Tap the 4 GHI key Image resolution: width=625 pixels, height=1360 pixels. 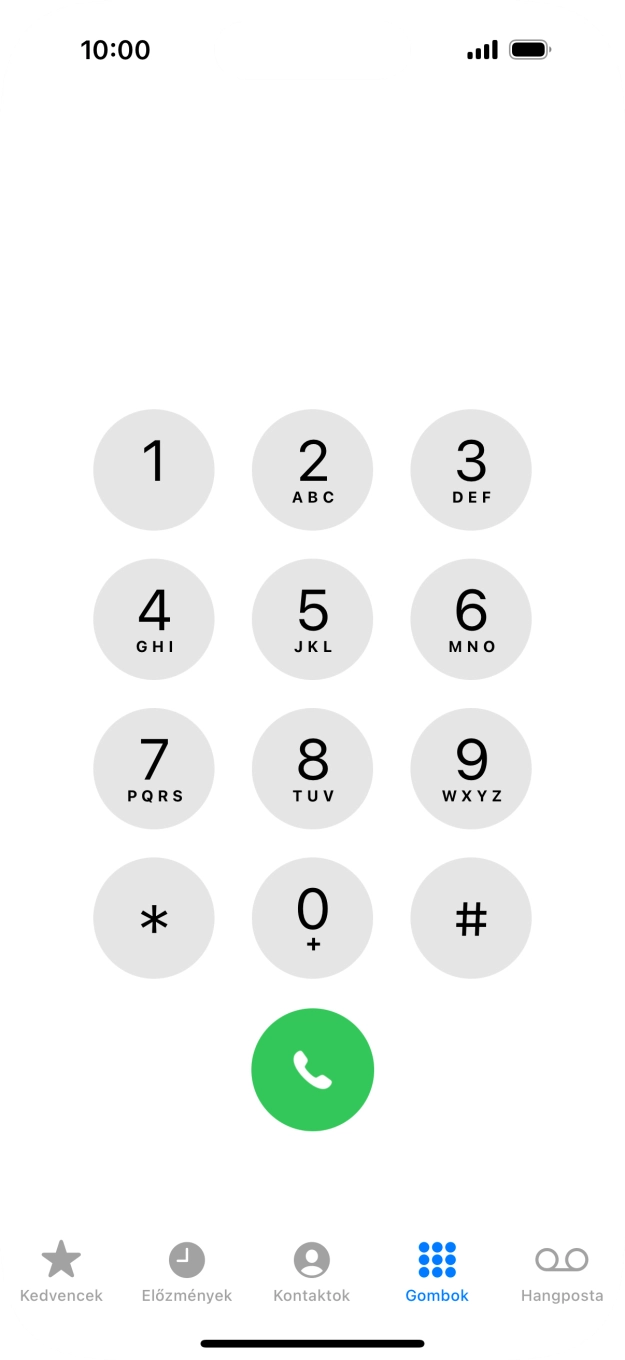pyautogui.click(x=154, y=619)
